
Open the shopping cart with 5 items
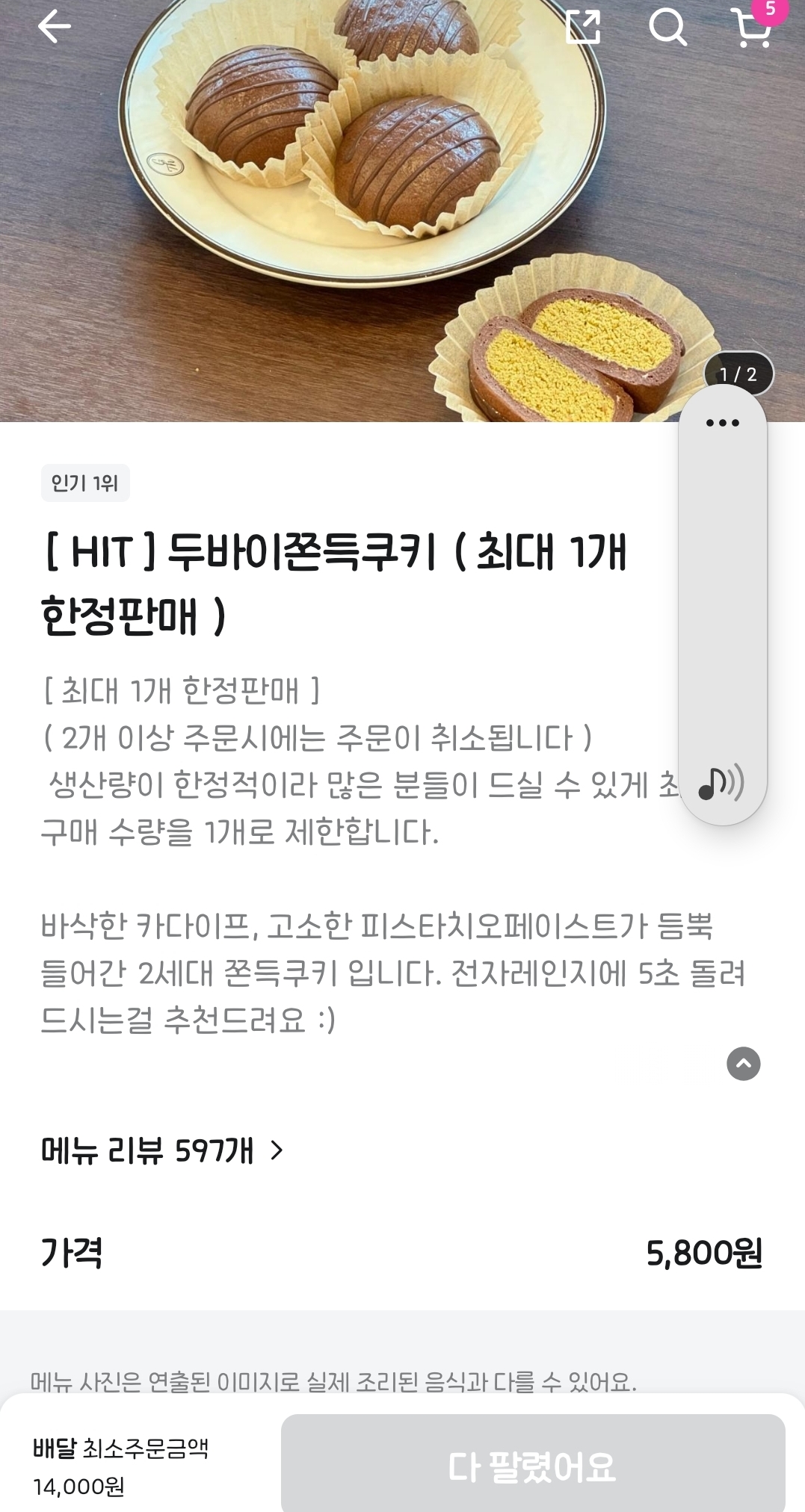coord(752,28)
